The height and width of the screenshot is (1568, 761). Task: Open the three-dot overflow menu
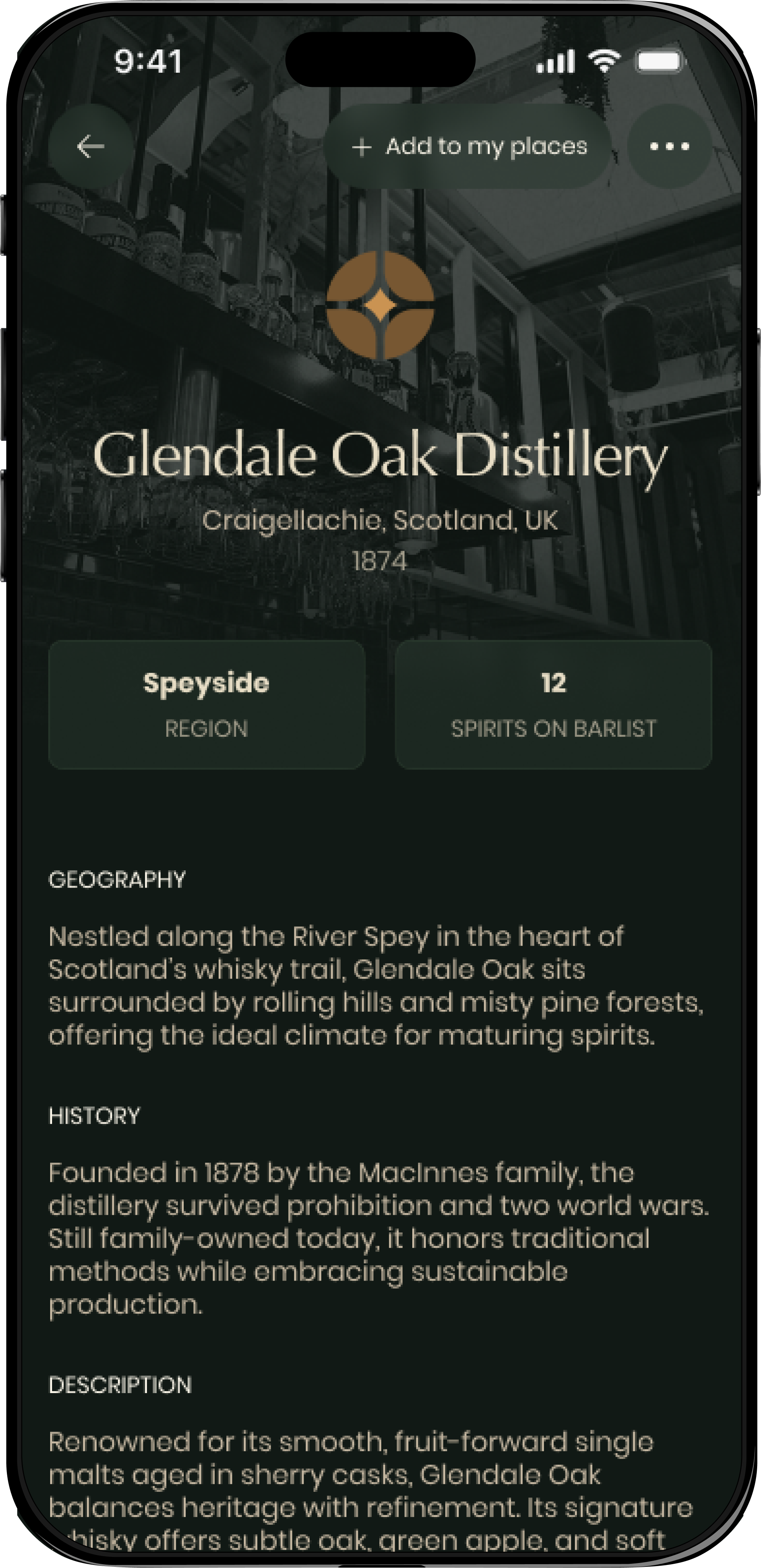pos(669,147)
